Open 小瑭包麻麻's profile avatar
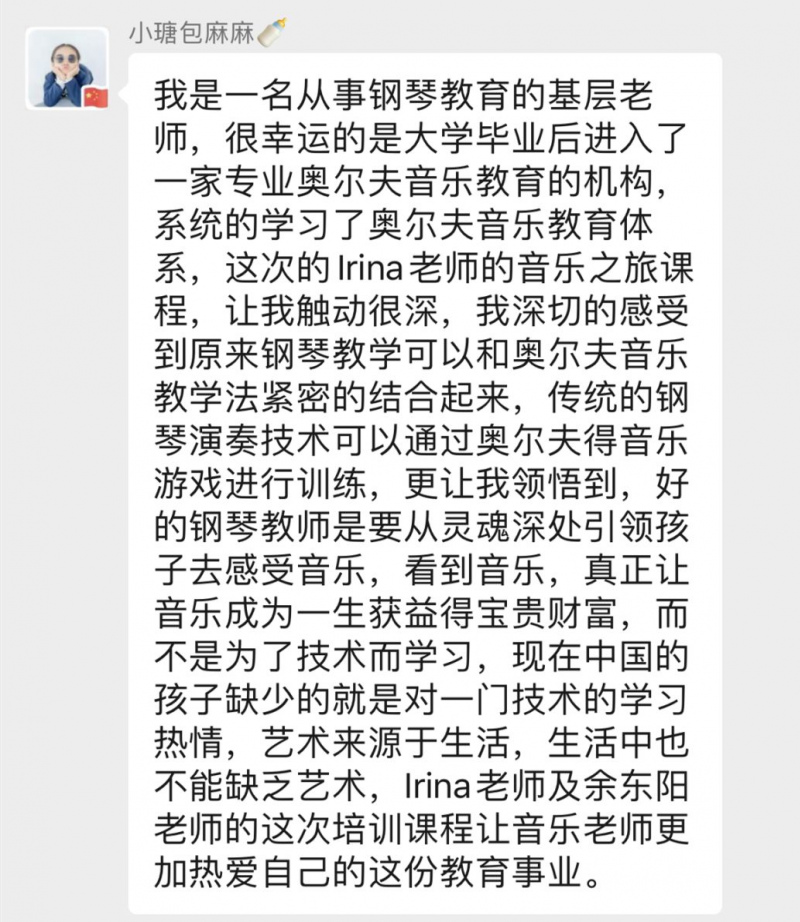Viewport: 800px width, 922px height. coord(67,67)
